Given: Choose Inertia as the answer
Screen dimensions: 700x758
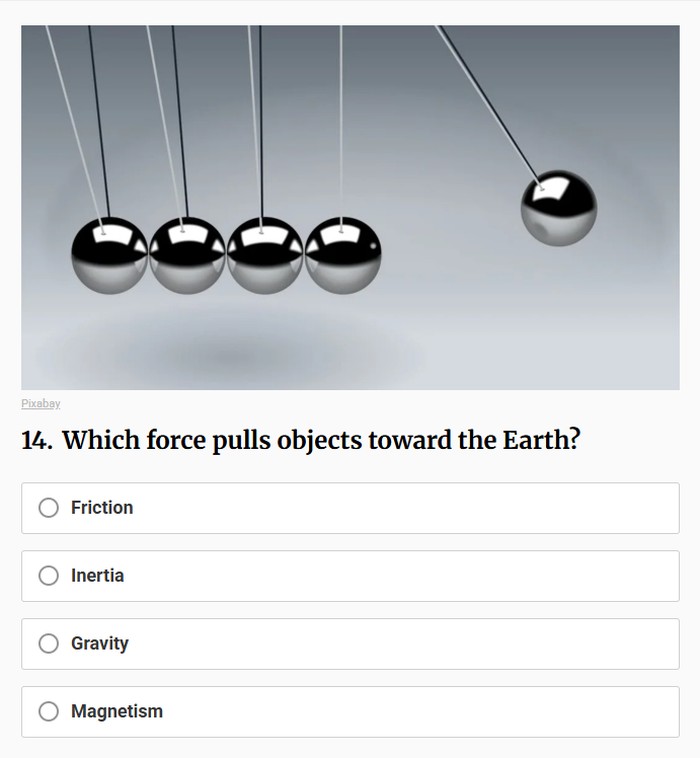Looking at the screenshot, I should 49,576.
